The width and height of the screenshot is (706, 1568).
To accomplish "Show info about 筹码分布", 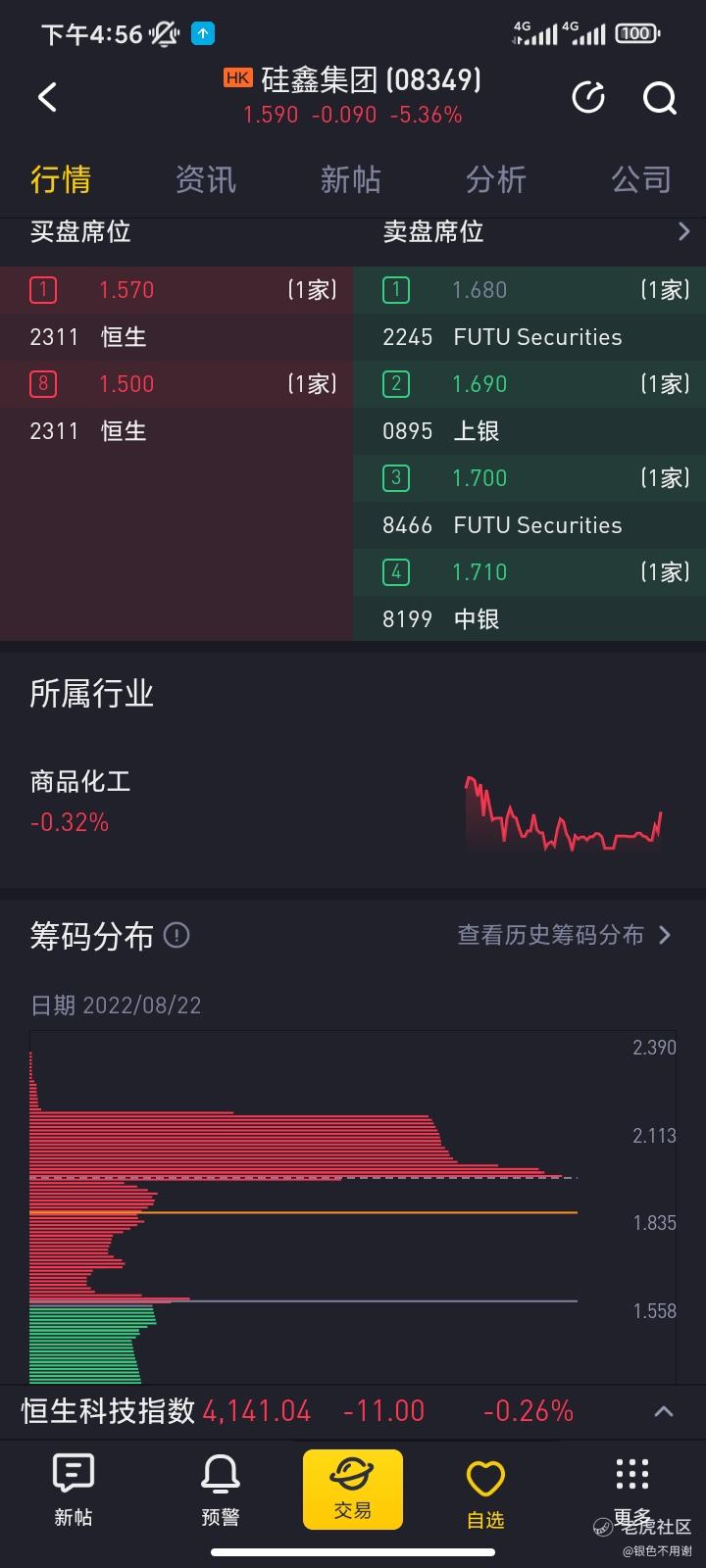I will 176,935.
